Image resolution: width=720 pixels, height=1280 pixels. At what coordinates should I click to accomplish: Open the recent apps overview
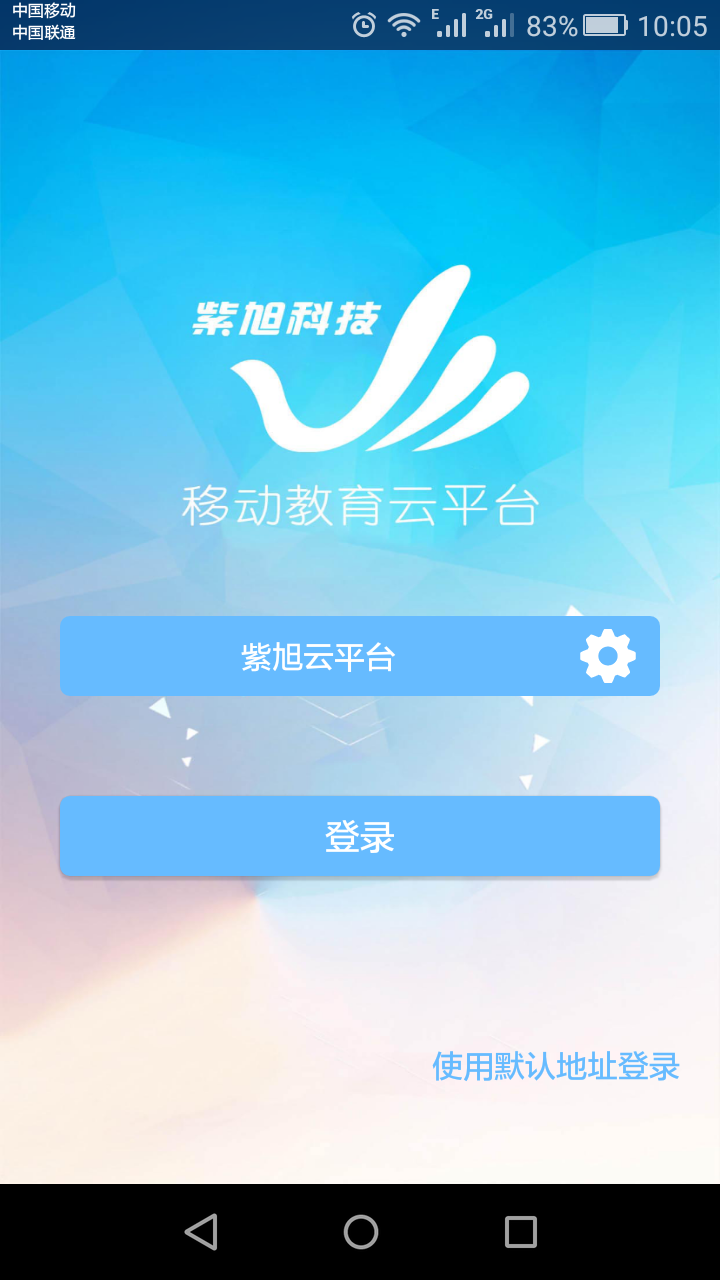click(520, 1232)
